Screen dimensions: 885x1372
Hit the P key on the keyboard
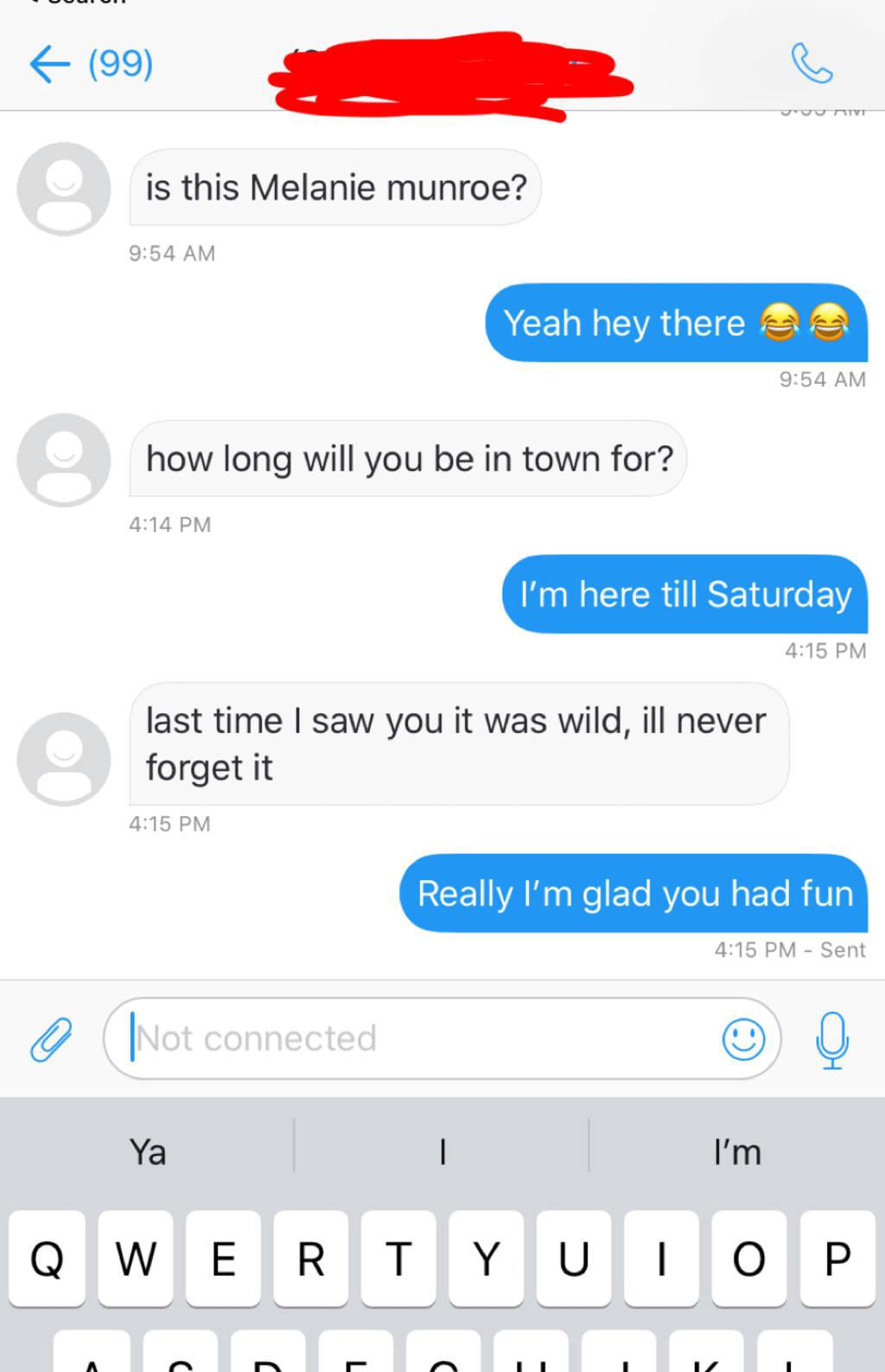click(x=837, y=1259)
